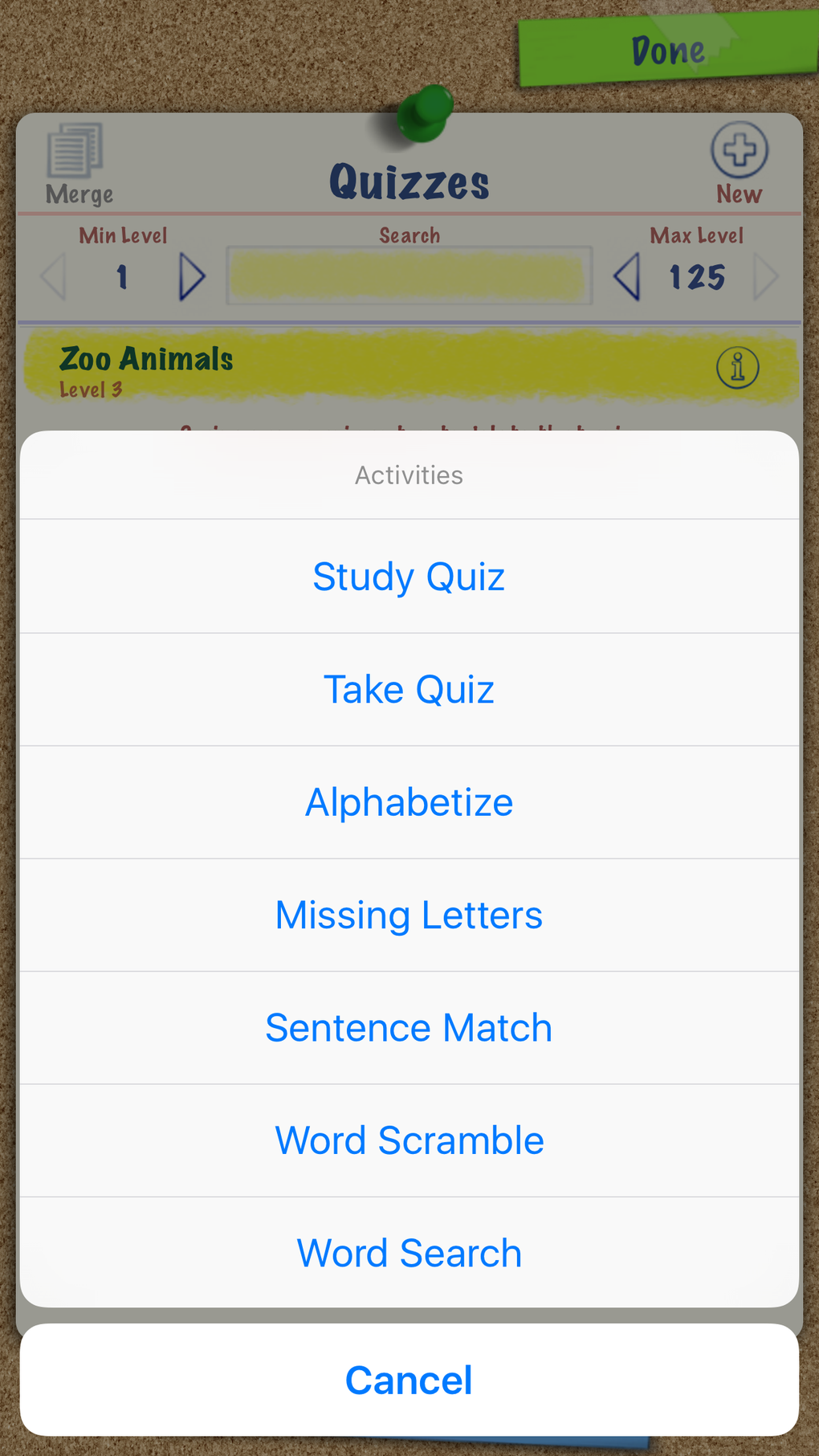Dismiss the sheet with Cancel

click(x=409, y=1380)
